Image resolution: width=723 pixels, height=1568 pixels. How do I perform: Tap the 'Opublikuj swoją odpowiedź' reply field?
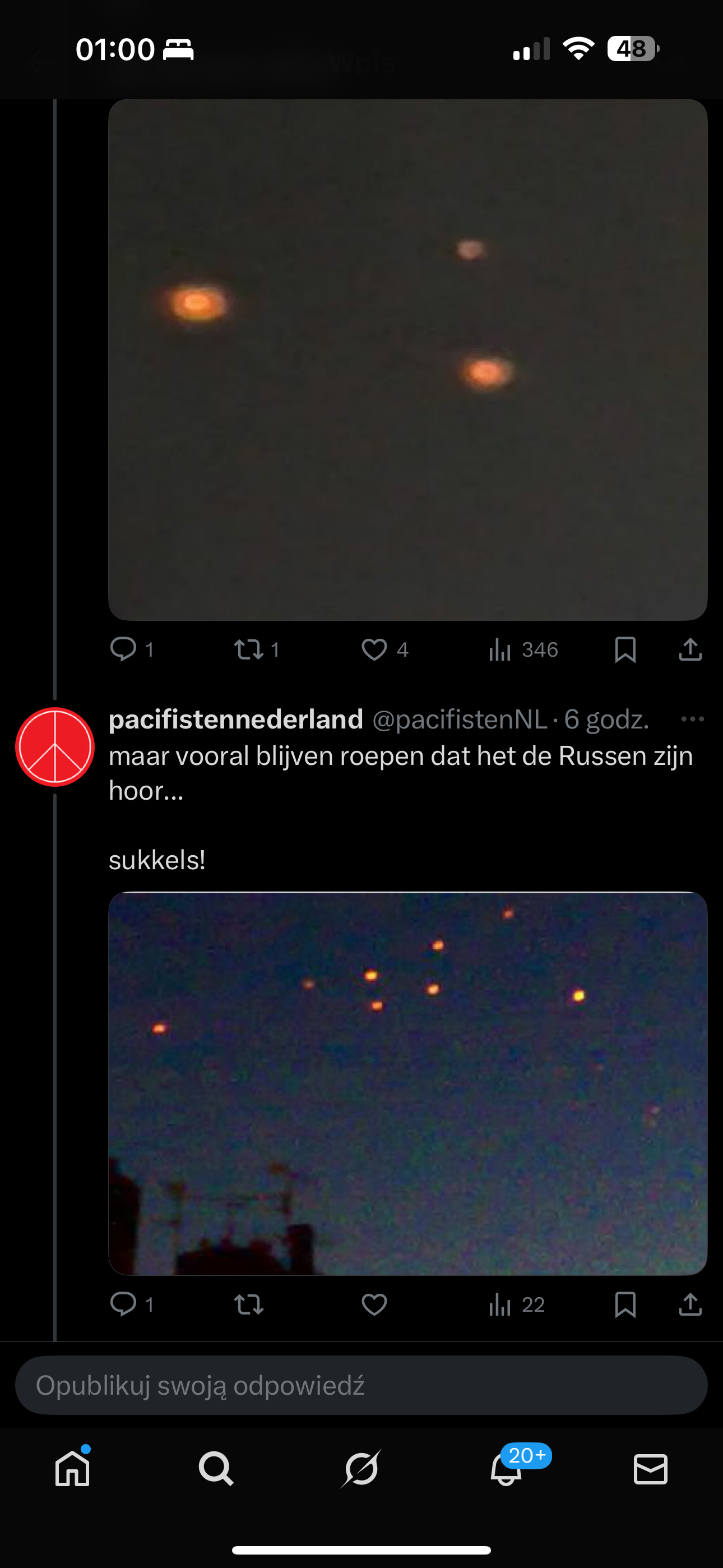click(x=361, y=1385)
